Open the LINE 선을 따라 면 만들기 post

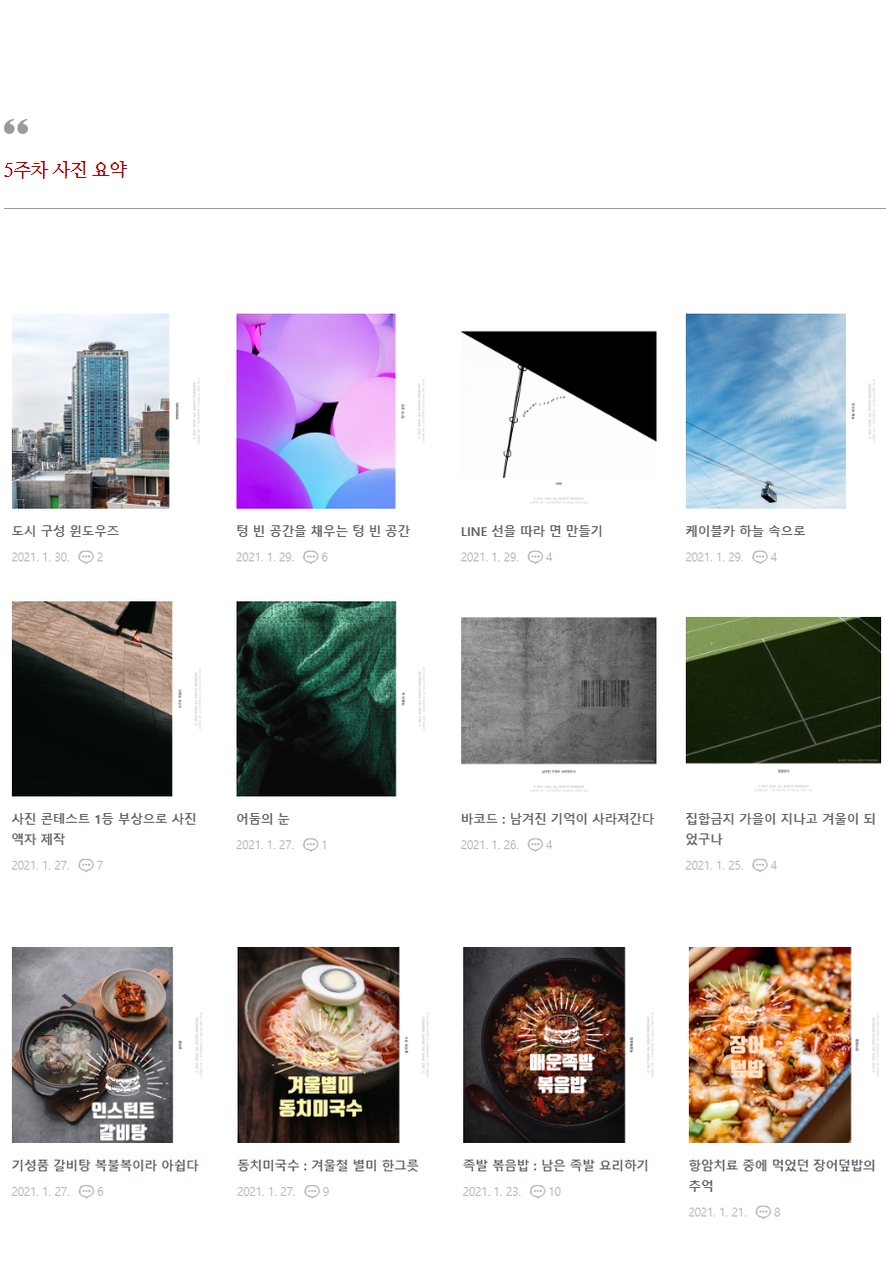531,531
